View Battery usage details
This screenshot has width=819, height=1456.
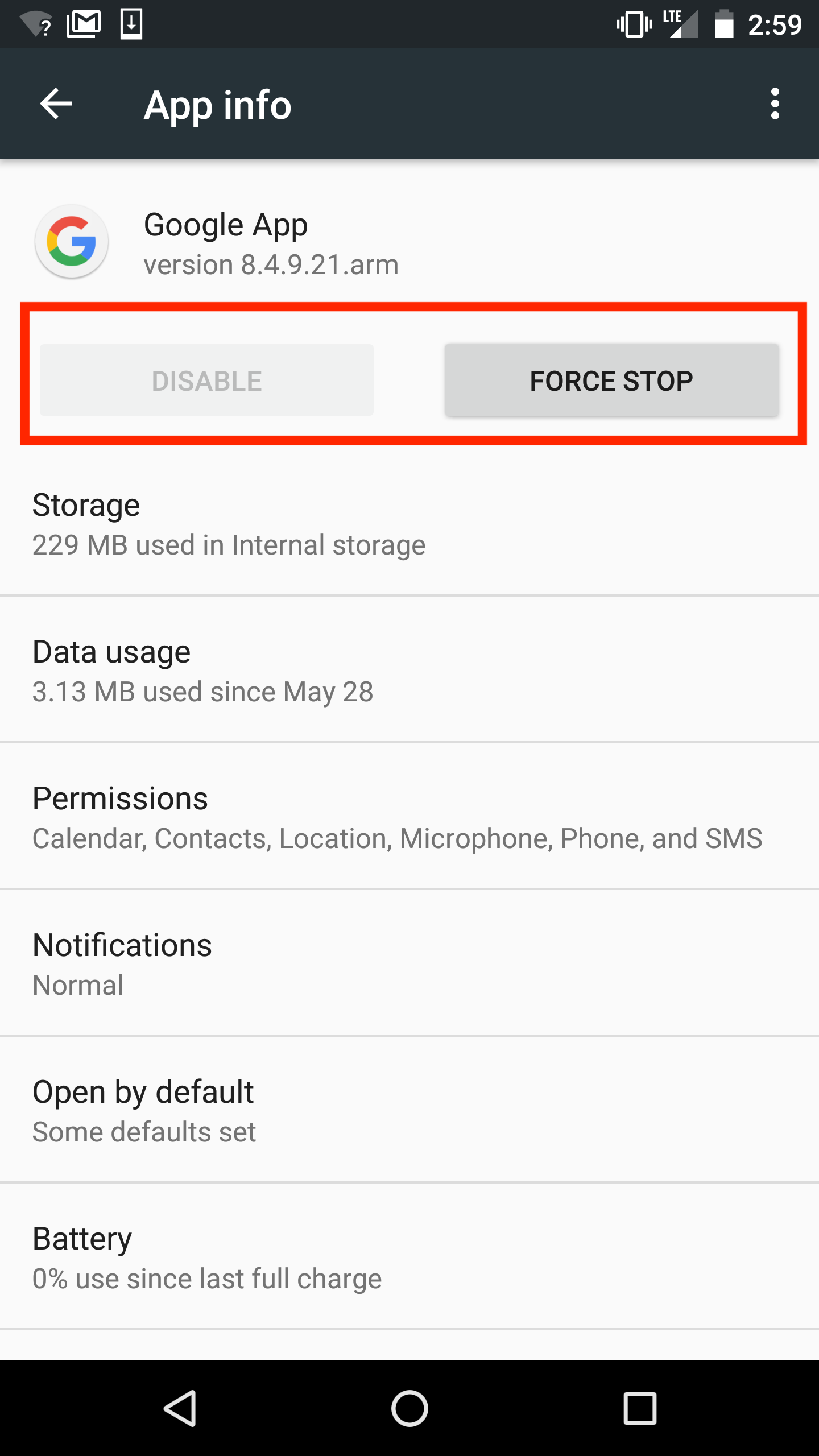tap(409, 1256)
